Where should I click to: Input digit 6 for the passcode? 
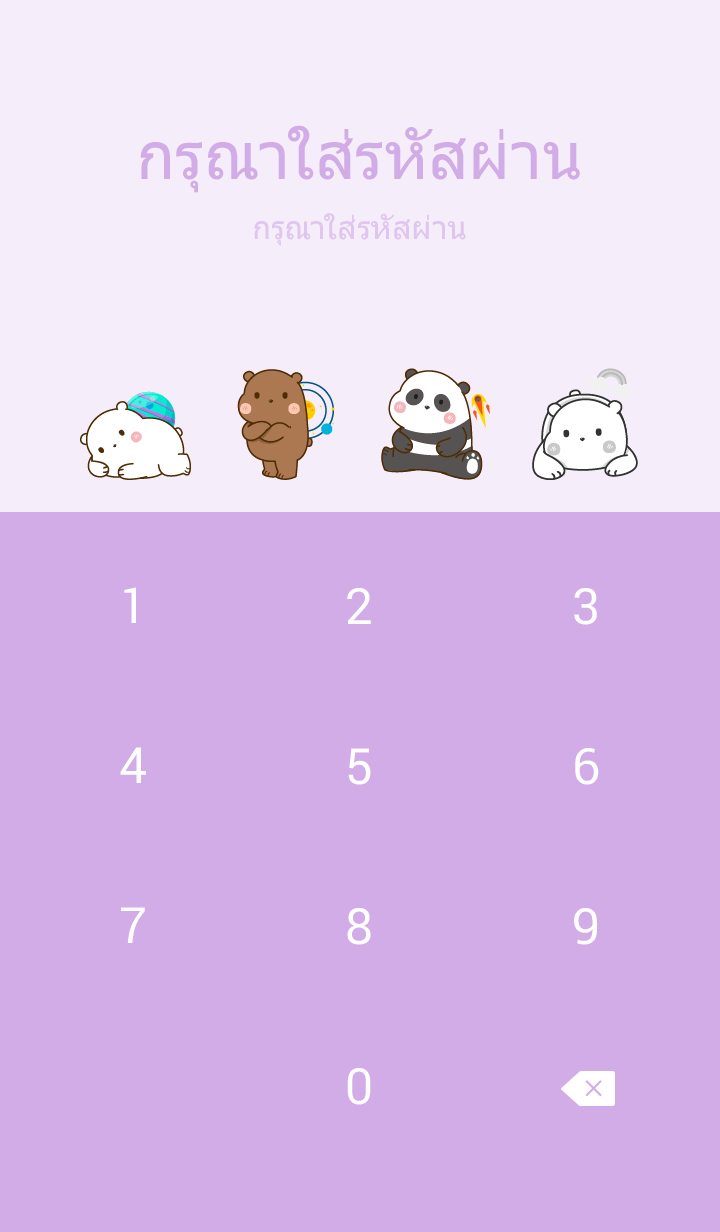(586, 766)
